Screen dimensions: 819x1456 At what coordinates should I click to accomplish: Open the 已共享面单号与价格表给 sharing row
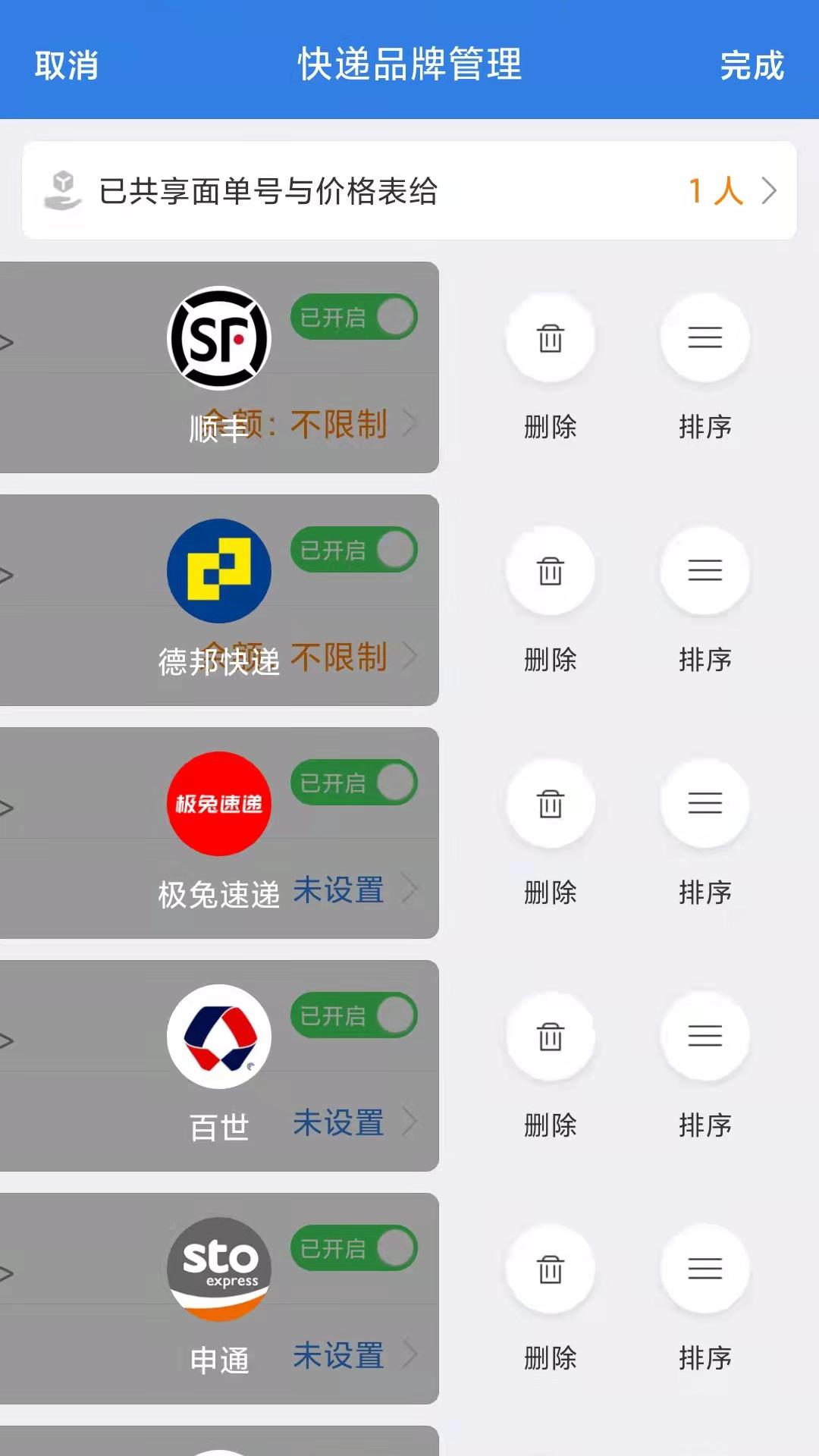point(409,191)
